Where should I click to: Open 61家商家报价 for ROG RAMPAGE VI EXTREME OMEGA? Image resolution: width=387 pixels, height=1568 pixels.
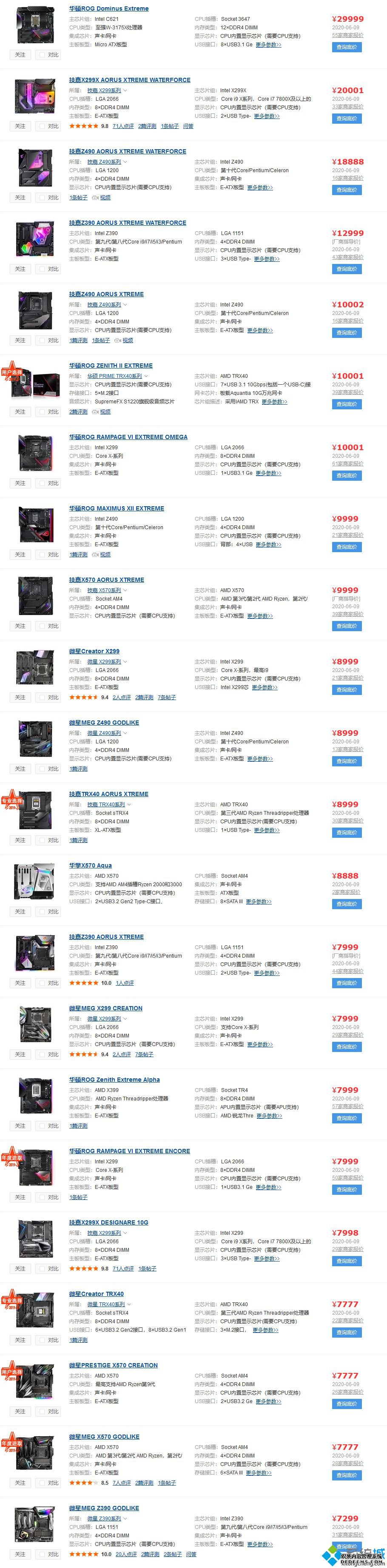347,464
